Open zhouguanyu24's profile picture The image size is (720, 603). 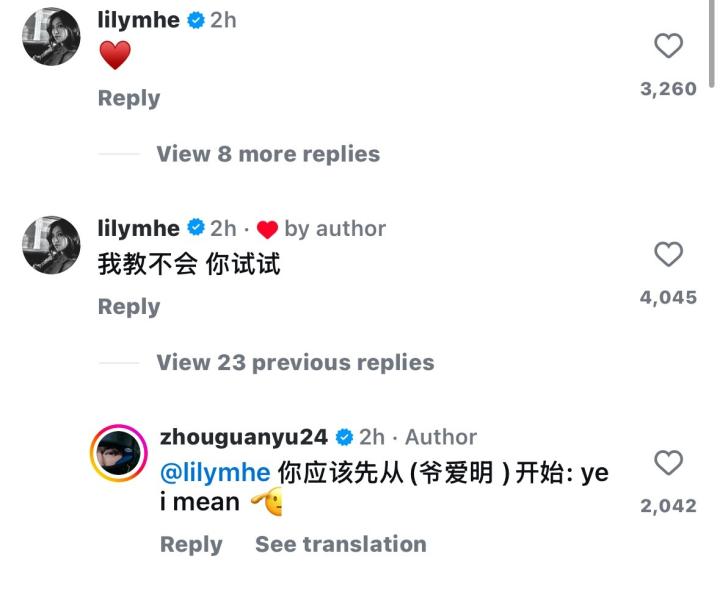[x=120, y=454]
